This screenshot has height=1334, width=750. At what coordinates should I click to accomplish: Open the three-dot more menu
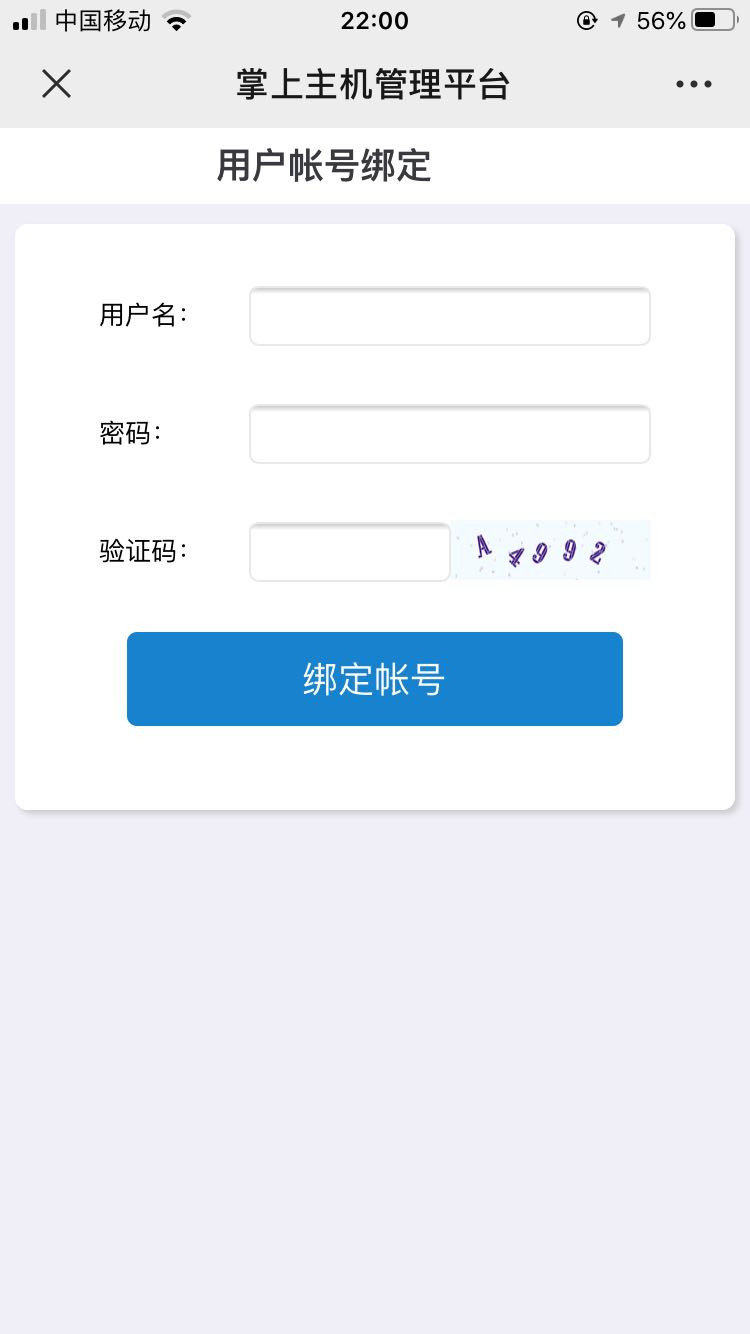click(693, 84)
